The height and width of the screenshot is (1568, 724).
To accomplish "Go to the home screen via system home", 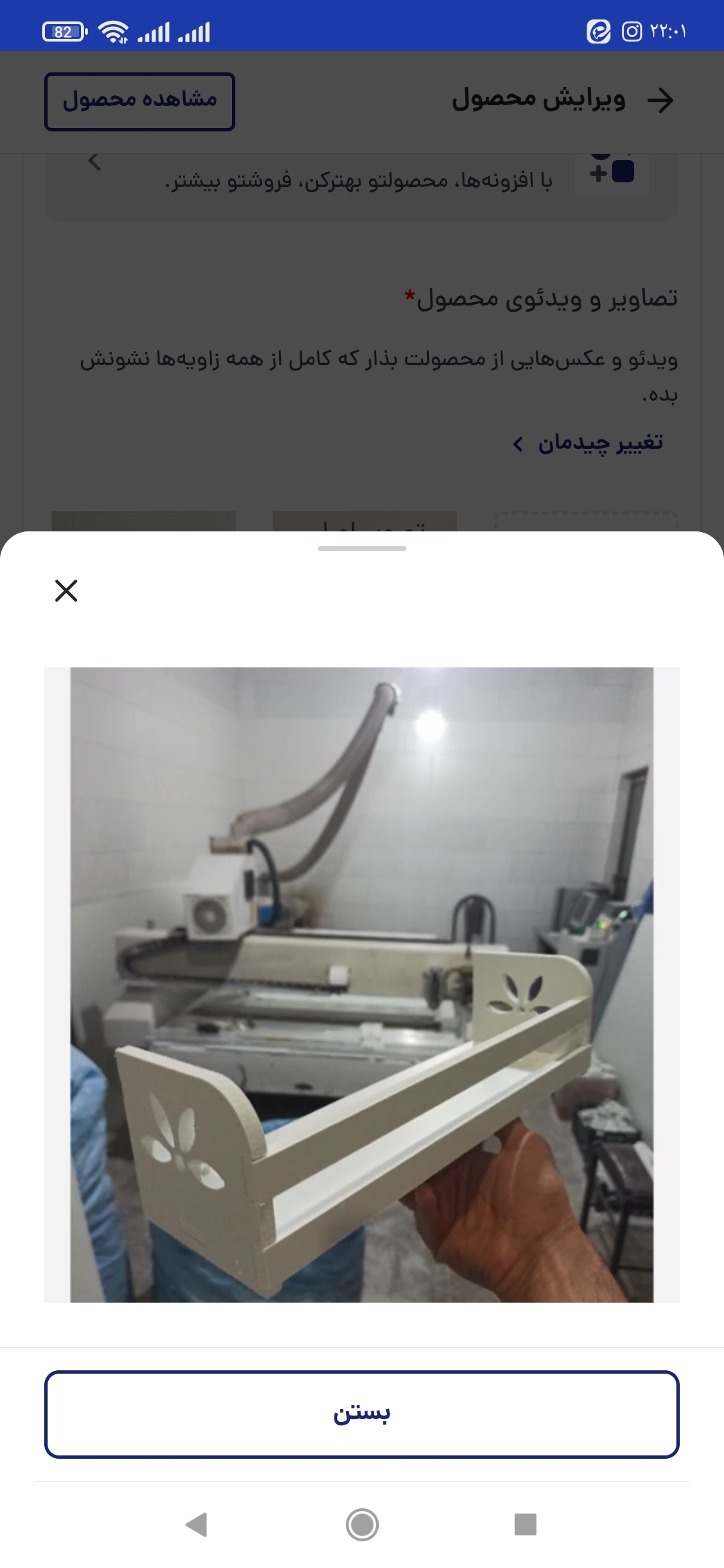I will point(362,1524).
